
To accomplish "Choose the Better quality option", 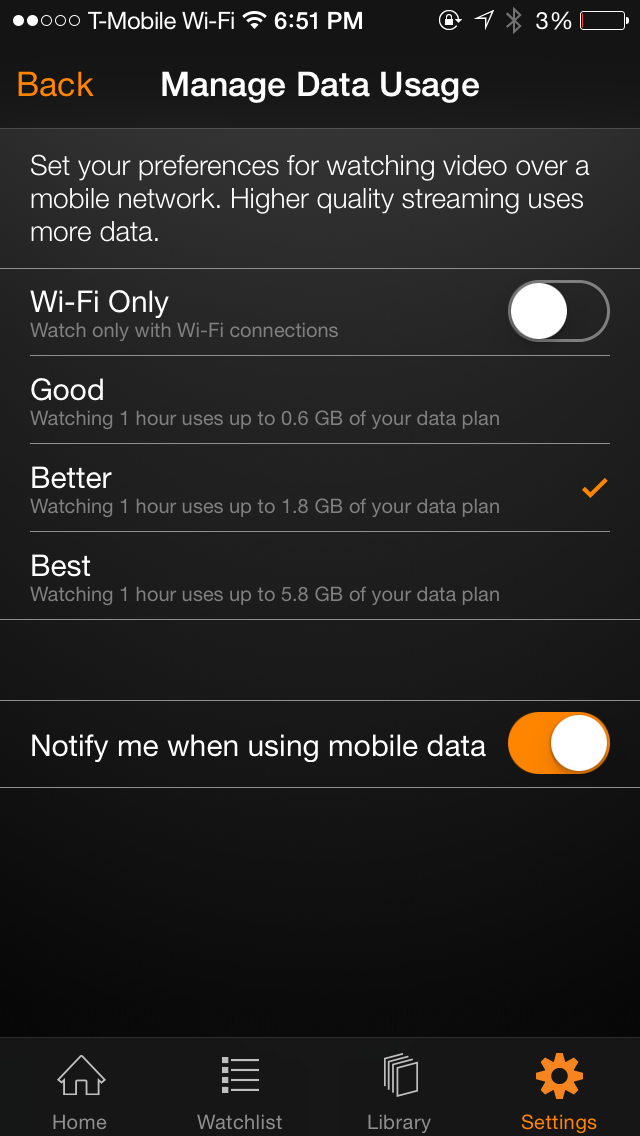I will click(320, 488).
